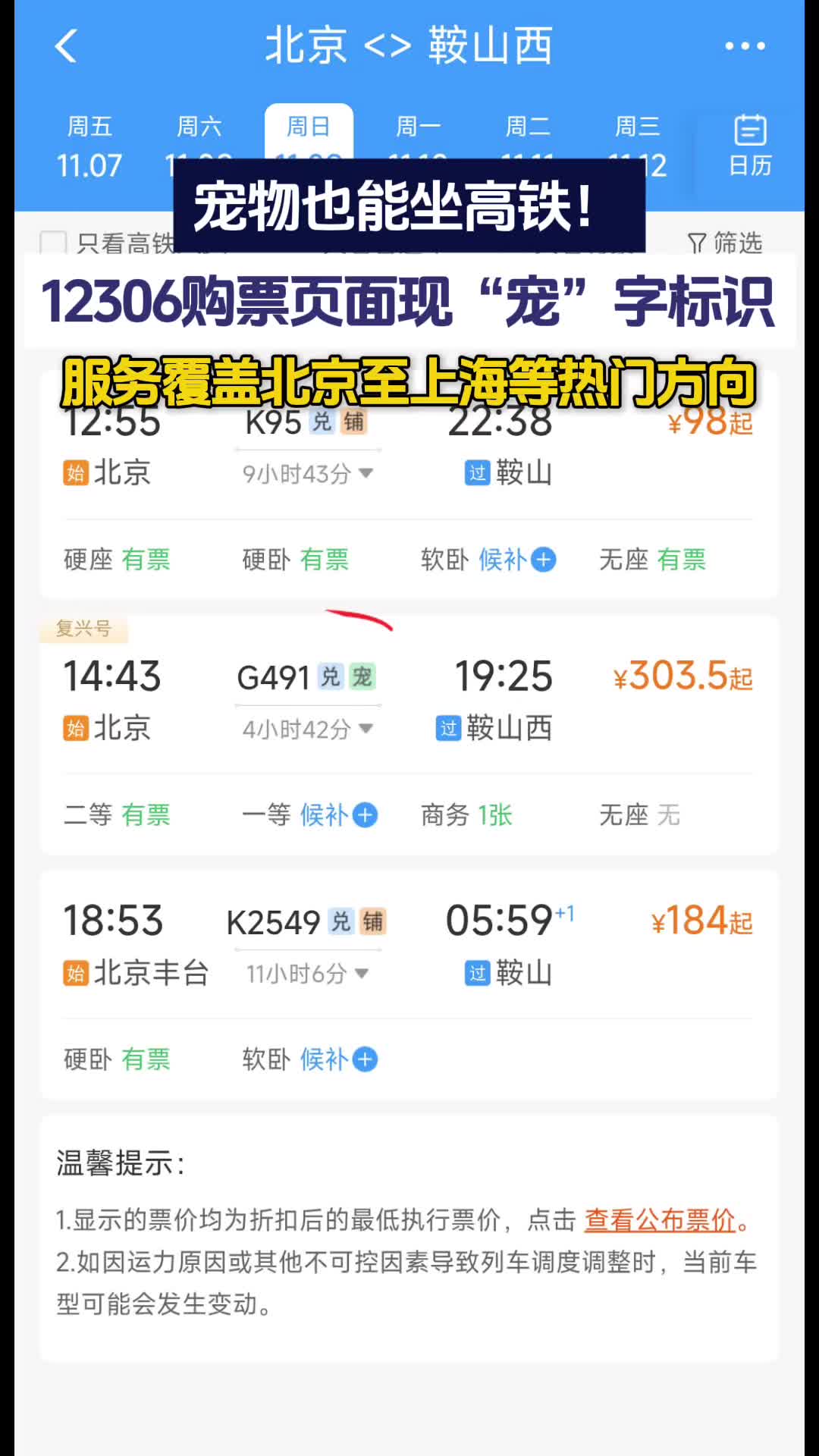Select the 周五 11.07 date tab

click(91, 144)
